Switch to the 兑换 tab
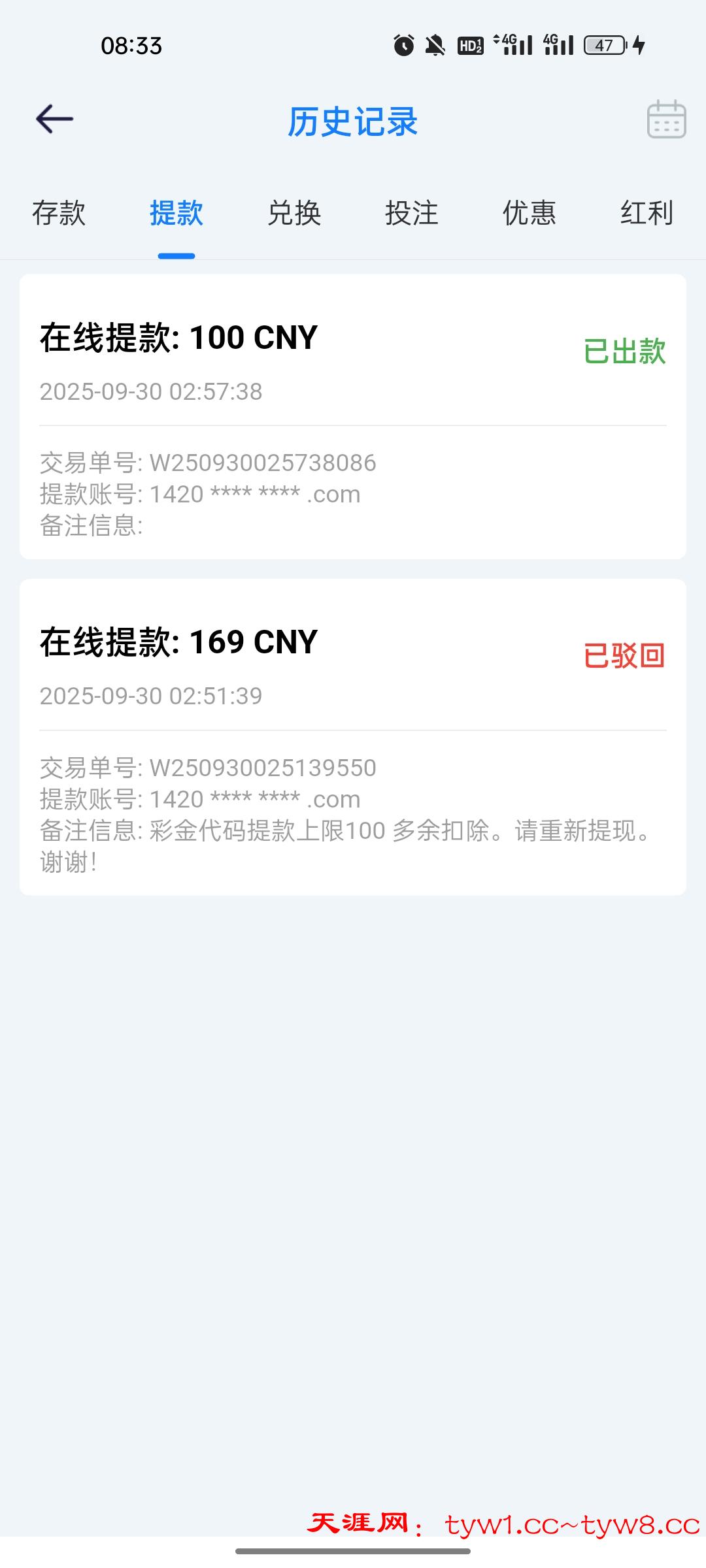 pos(294,214)
